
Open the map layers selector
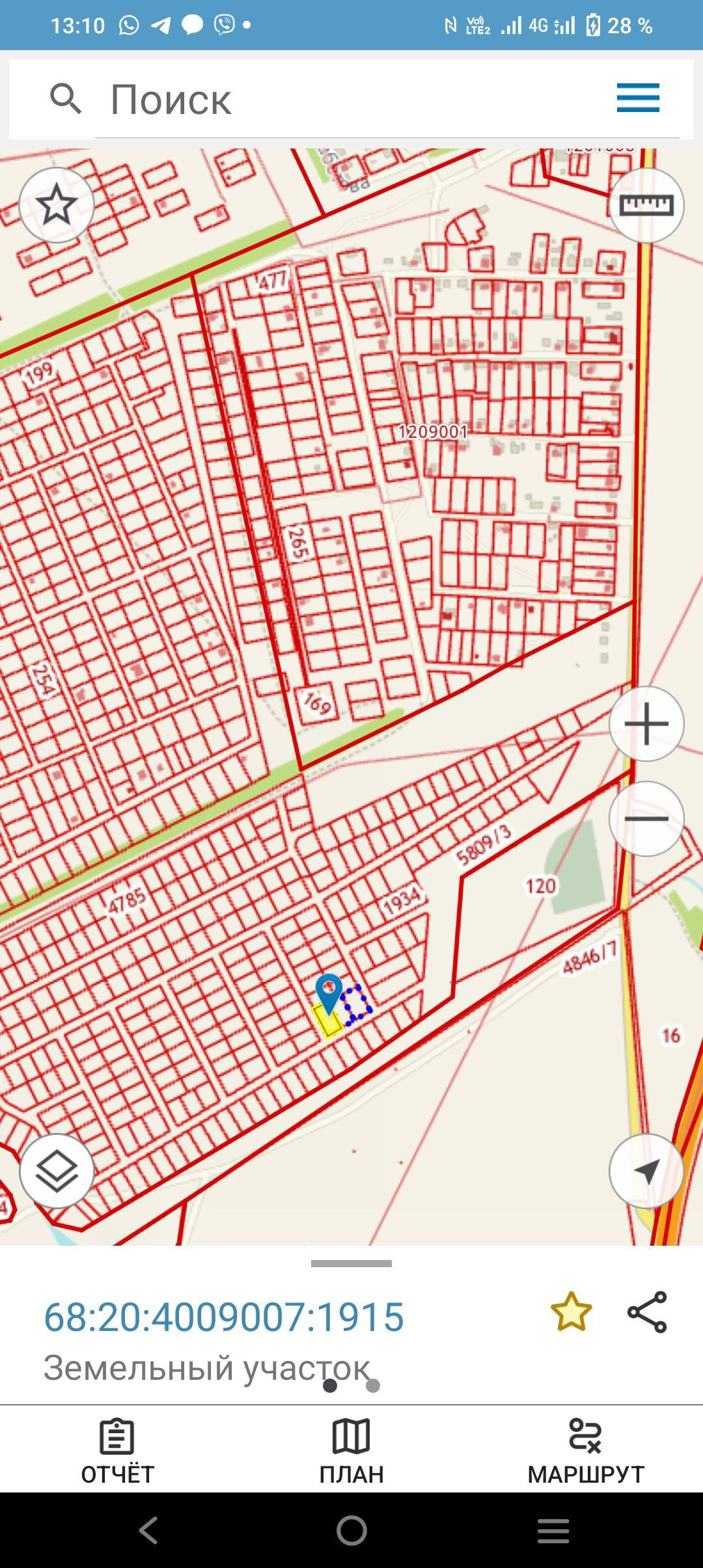coord(57,1171)
